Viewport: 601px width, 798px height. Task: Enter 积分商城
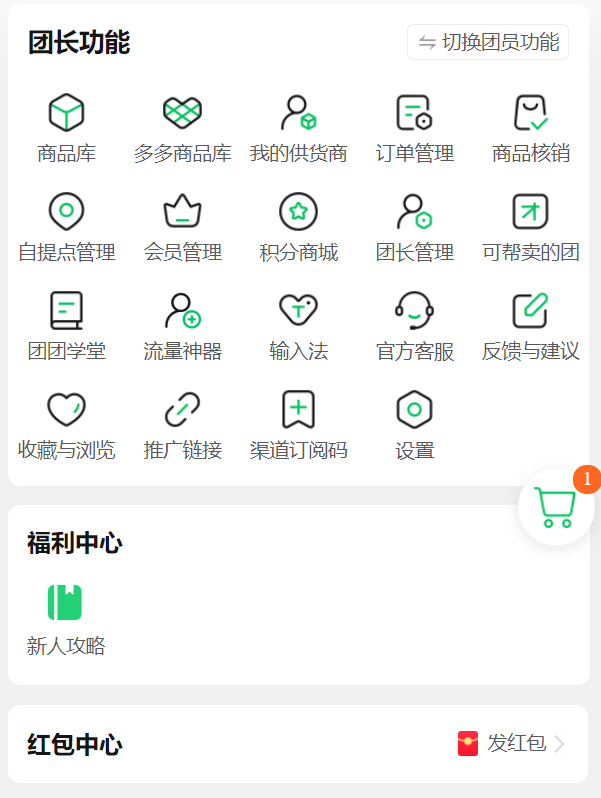298,226
